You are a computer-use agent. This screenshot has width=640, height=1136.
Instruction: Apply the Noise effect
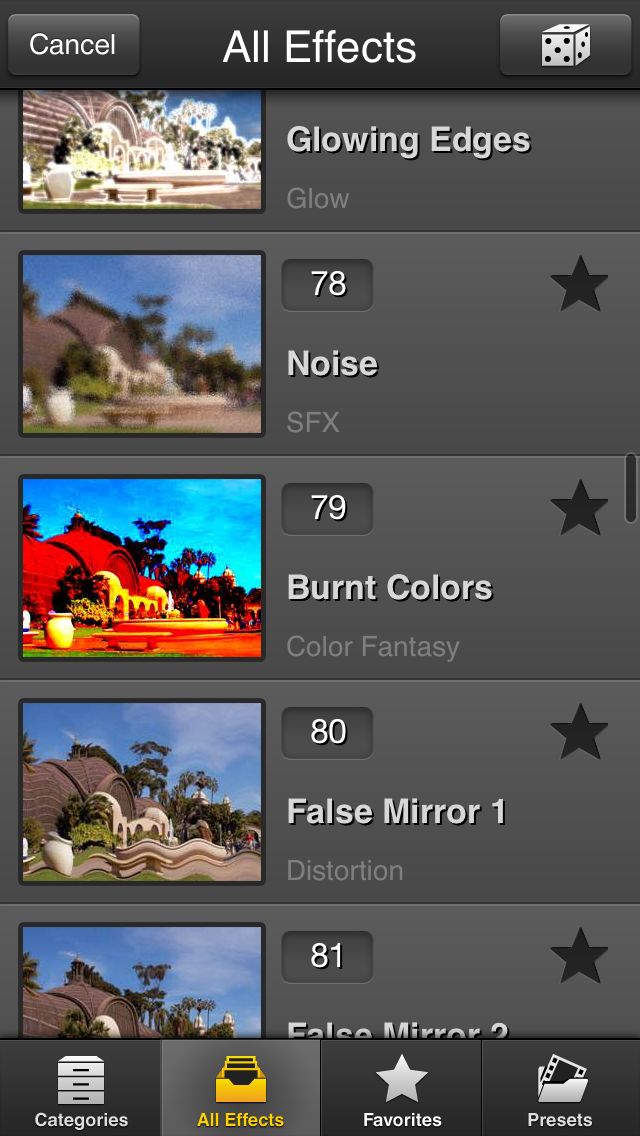pos(332,364)
